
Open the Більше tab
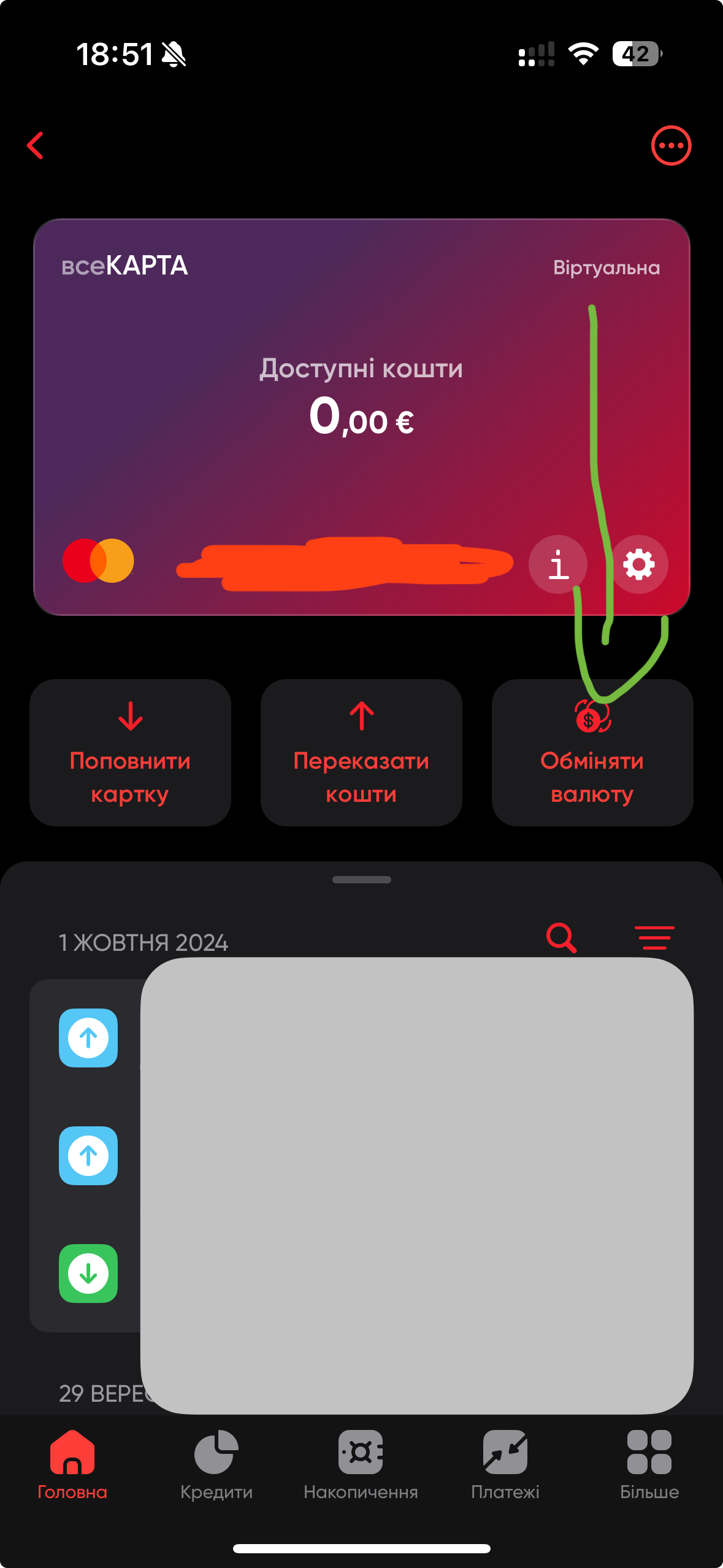(649, 1464)
